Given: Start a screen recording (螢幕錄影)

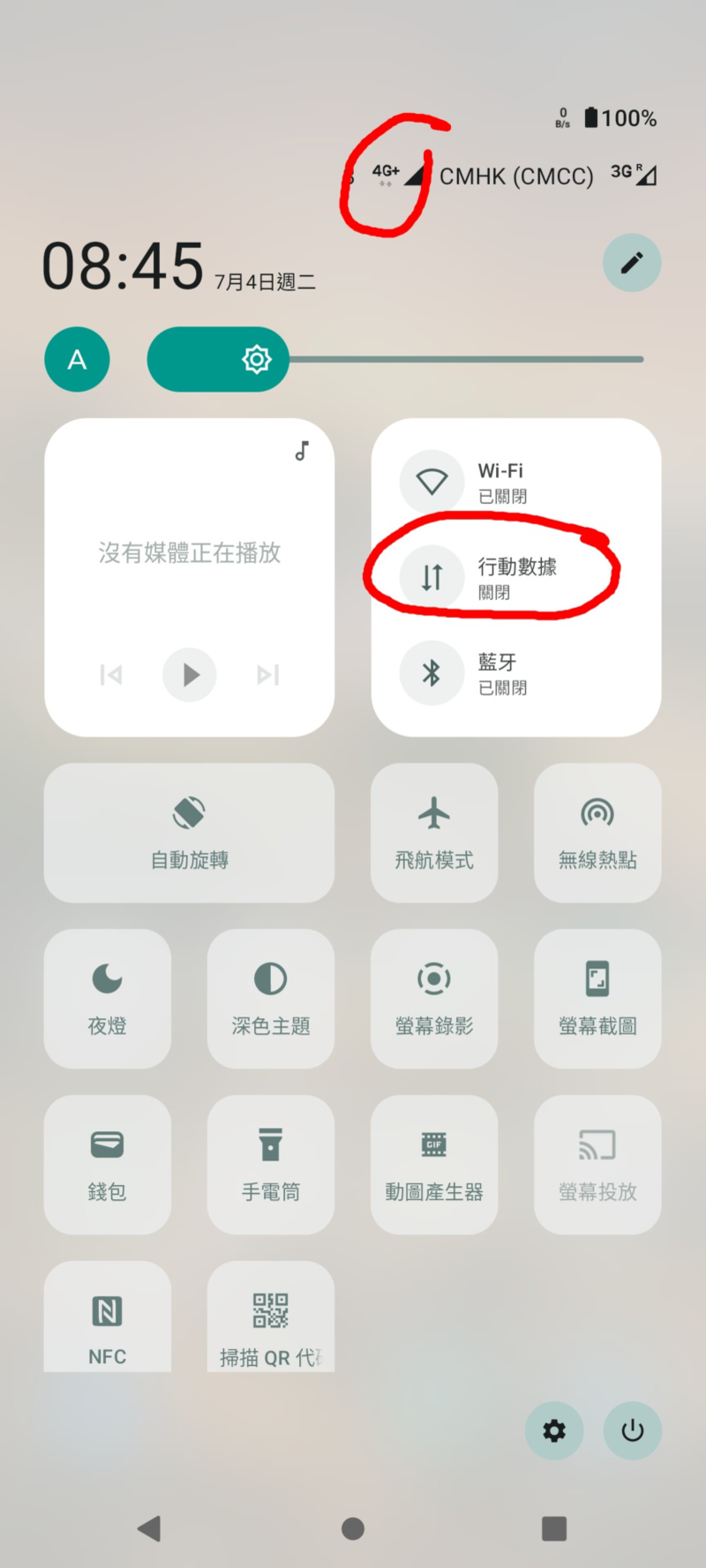Looking at the screenshot, I should point(433,998).
